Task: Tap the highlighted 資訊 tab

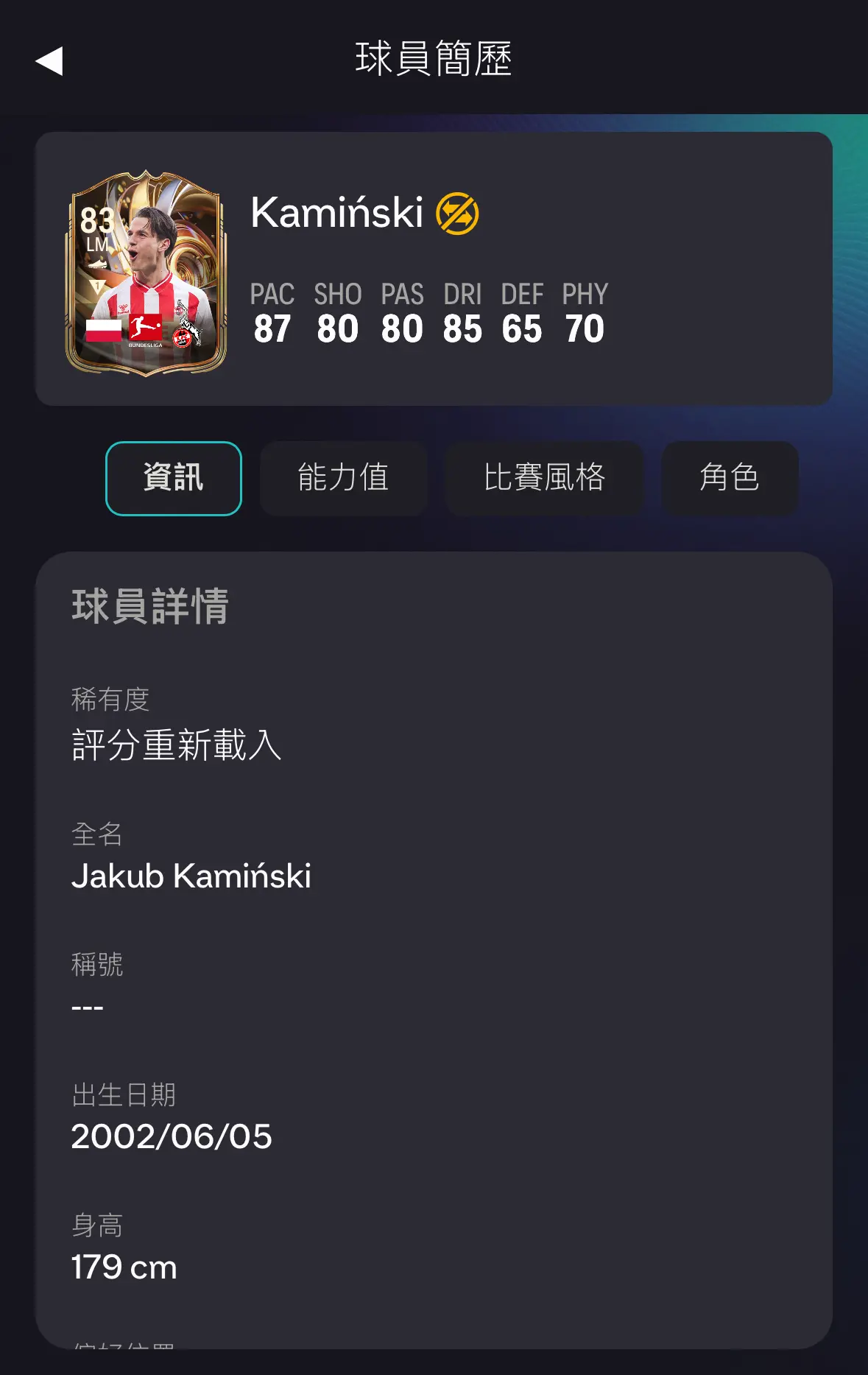Action: coord(172,479)
